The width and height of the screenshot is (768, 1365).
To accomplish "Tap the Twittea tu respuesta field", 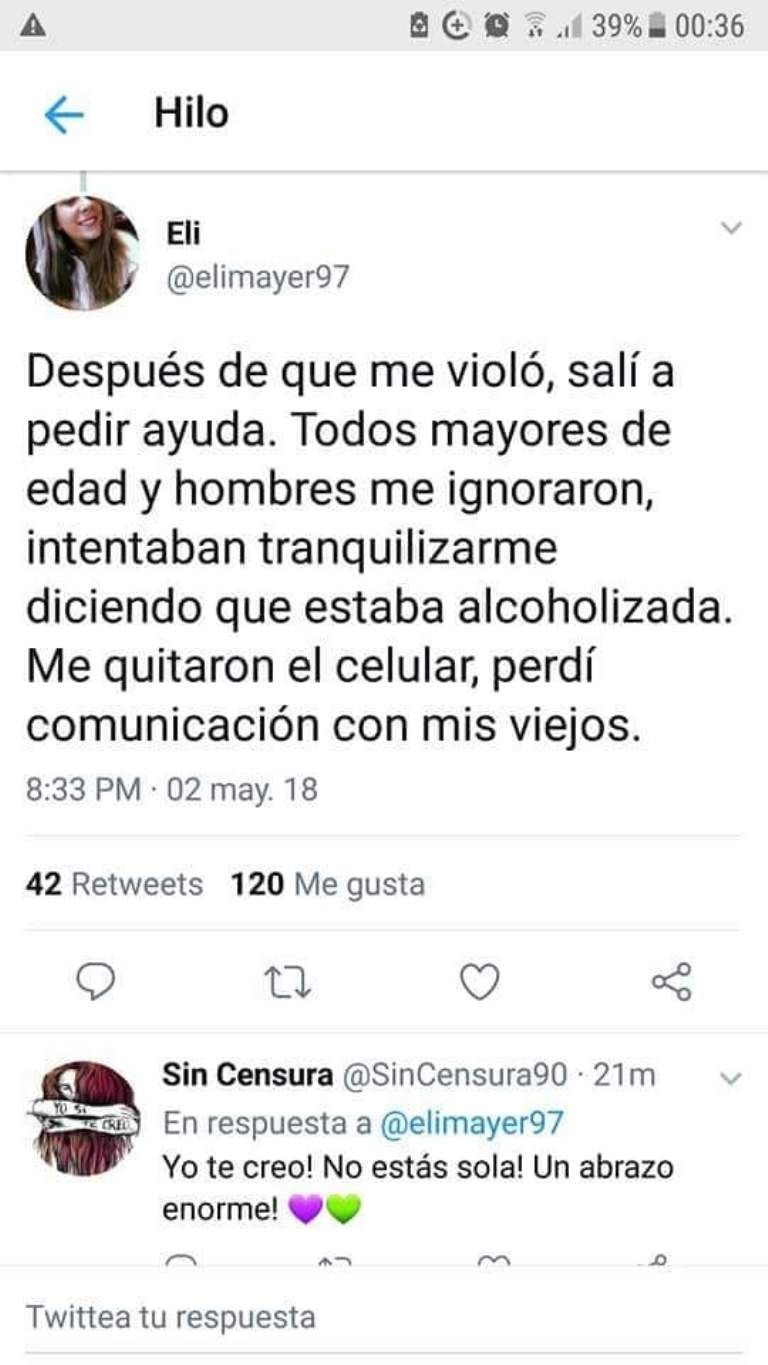I will coord(384,1316).
